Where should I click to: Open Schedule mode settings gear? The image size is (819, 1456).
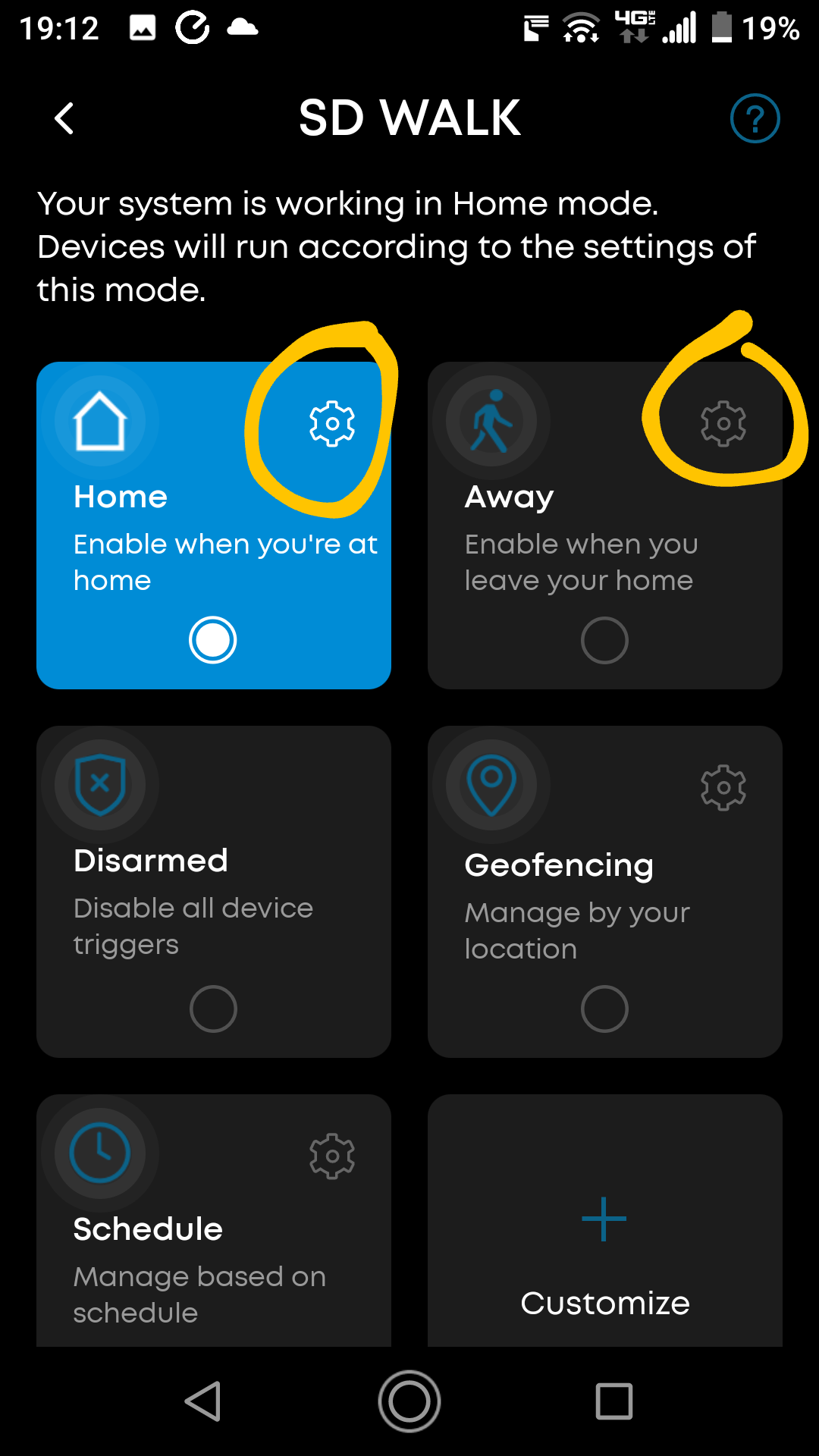[x=332, y=1156]
